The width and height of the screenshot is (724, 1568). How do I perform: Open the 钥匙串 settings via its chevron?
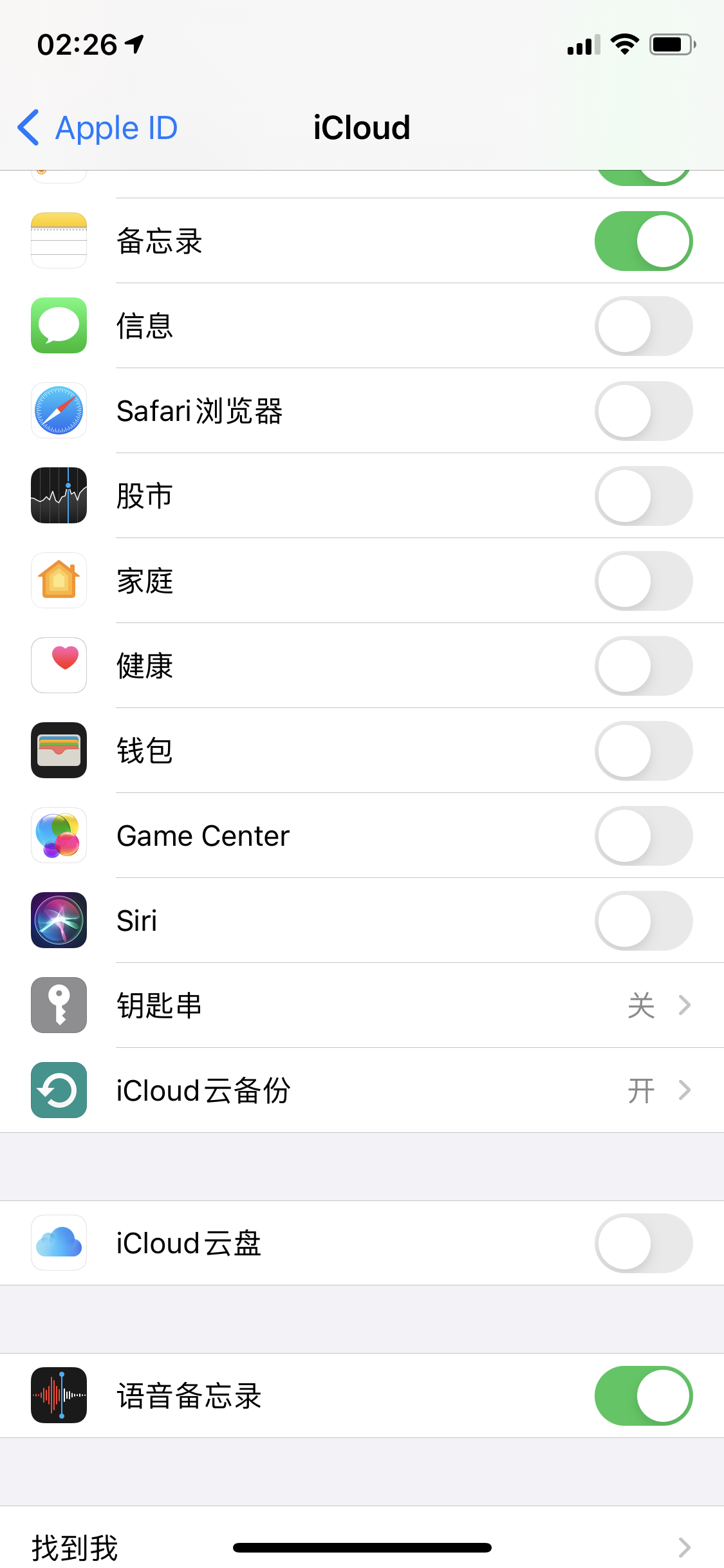tap(683, 1005)
